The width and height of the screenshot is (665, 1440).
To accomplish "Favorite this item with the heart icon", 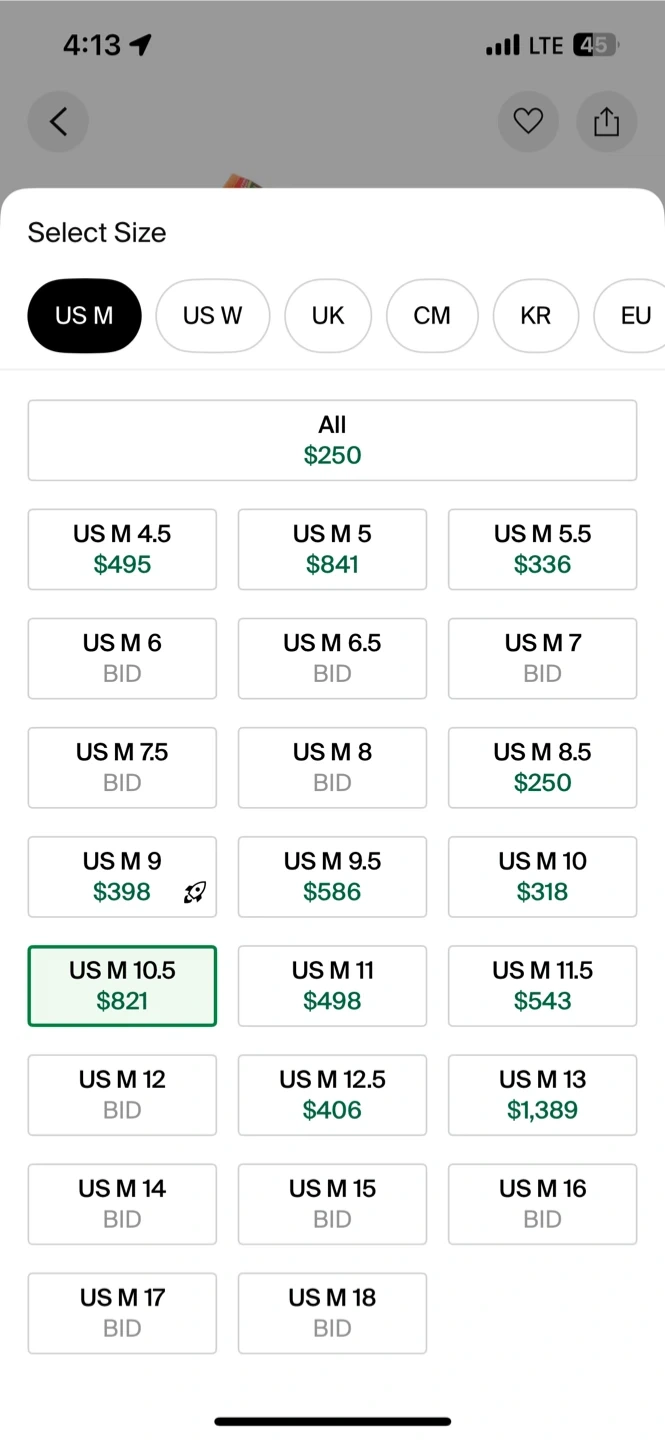I will [x=528, y=122].
